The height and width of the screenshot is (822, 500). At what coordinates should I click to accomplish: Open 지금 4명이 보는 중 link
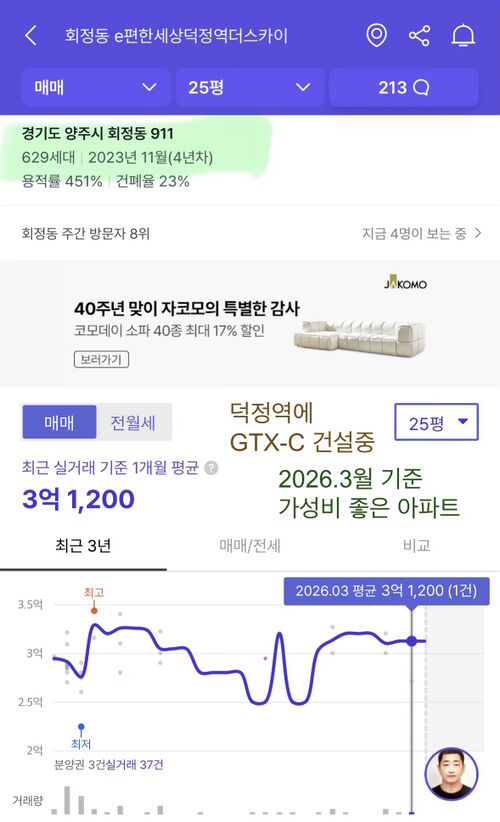421,233
